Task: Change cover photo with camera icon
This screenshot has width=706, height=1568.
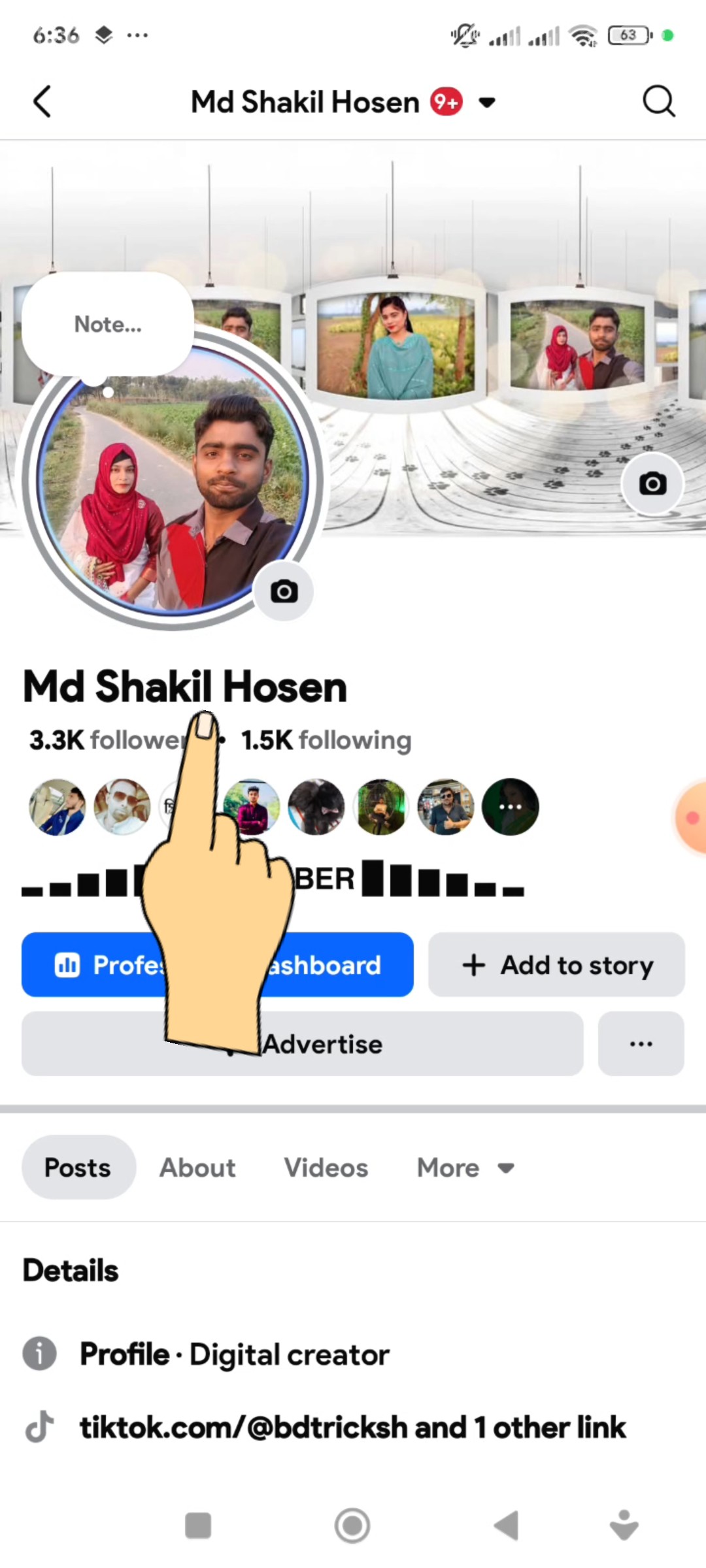Action: tap(652, 484)
